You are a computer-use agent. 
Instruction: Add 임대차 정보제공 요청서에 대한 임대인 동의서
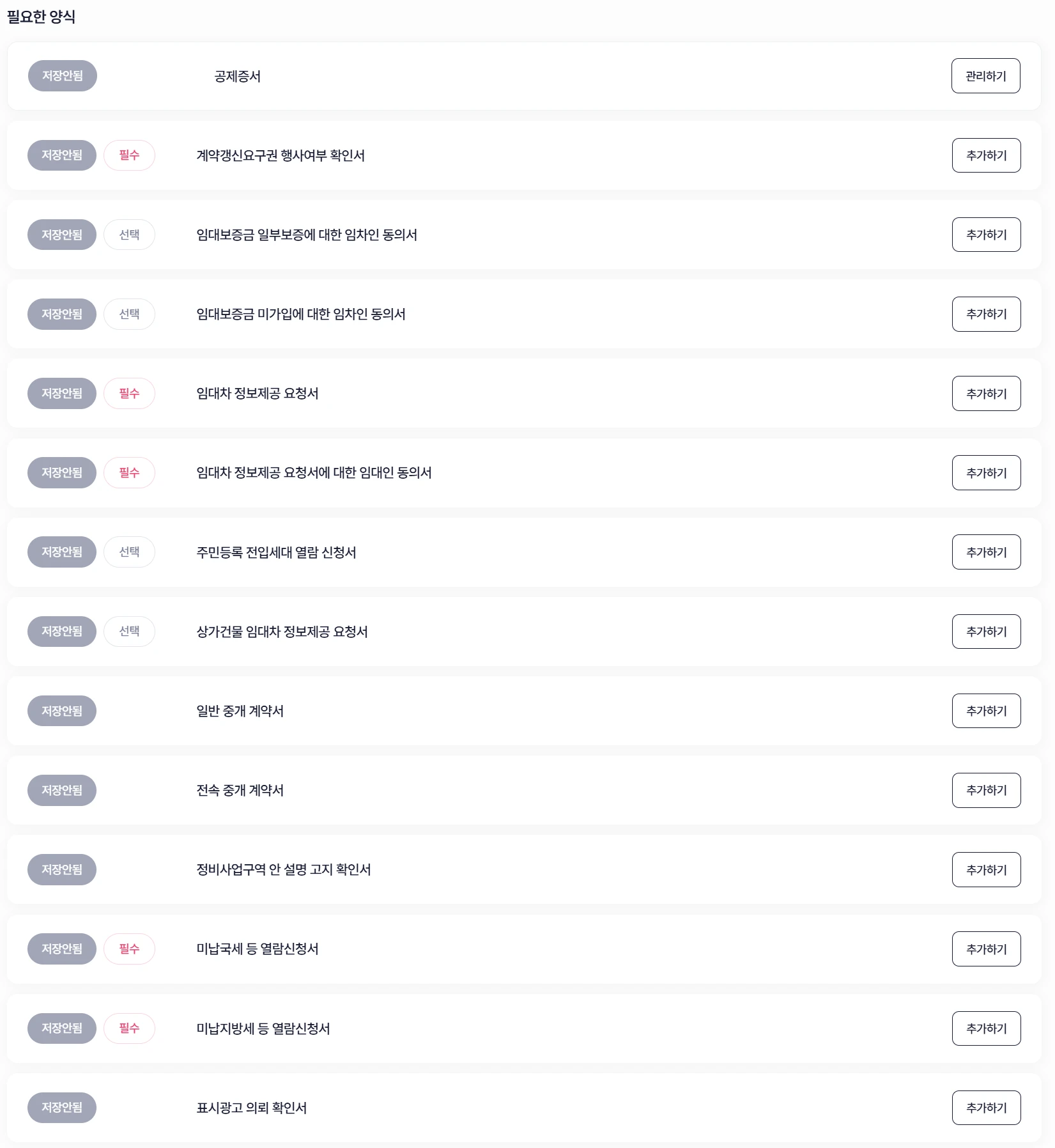[x=986, y=473]
